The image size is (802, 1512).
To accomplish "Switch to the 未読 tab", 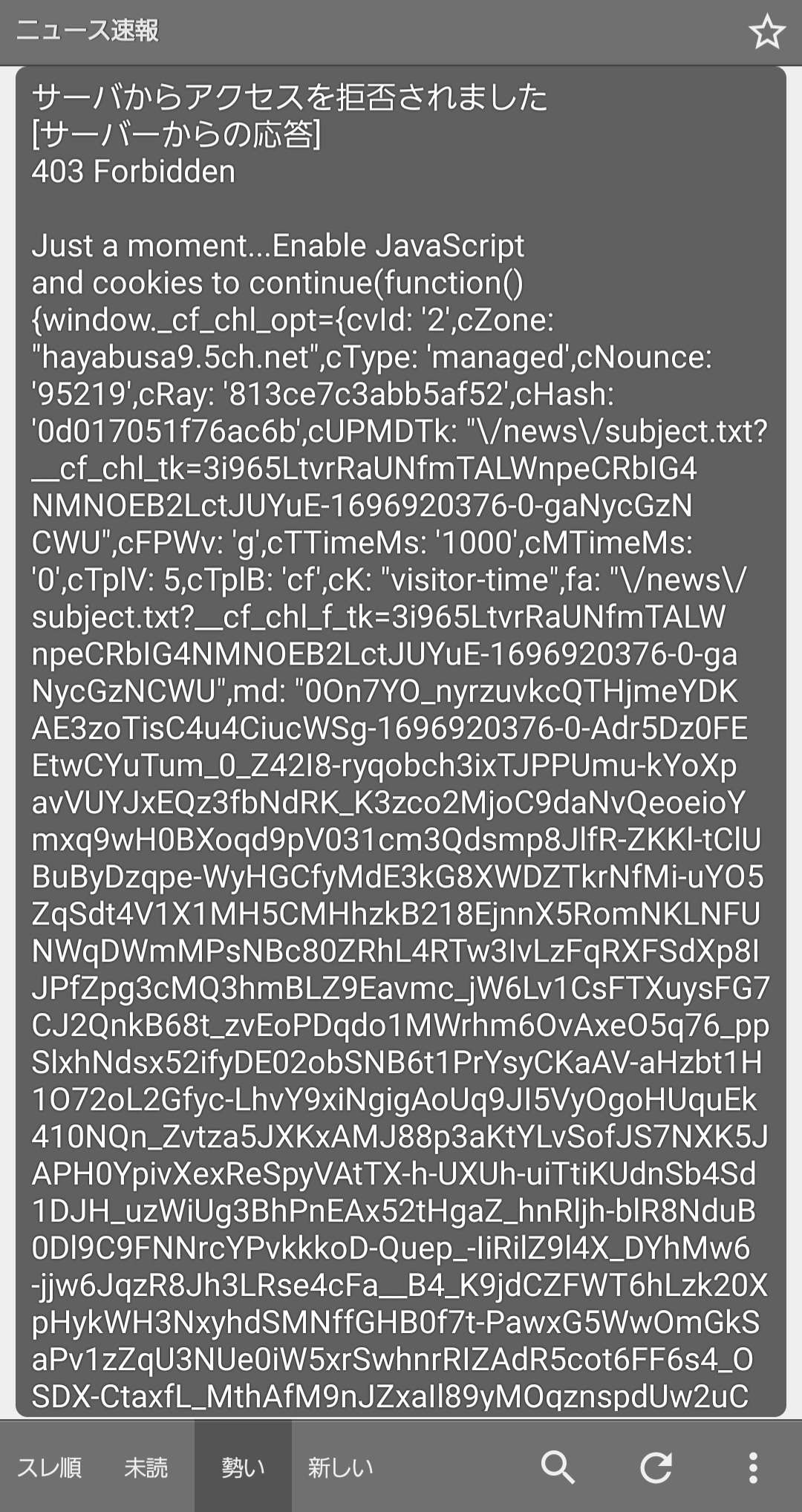I will (x=146, y=1467).
